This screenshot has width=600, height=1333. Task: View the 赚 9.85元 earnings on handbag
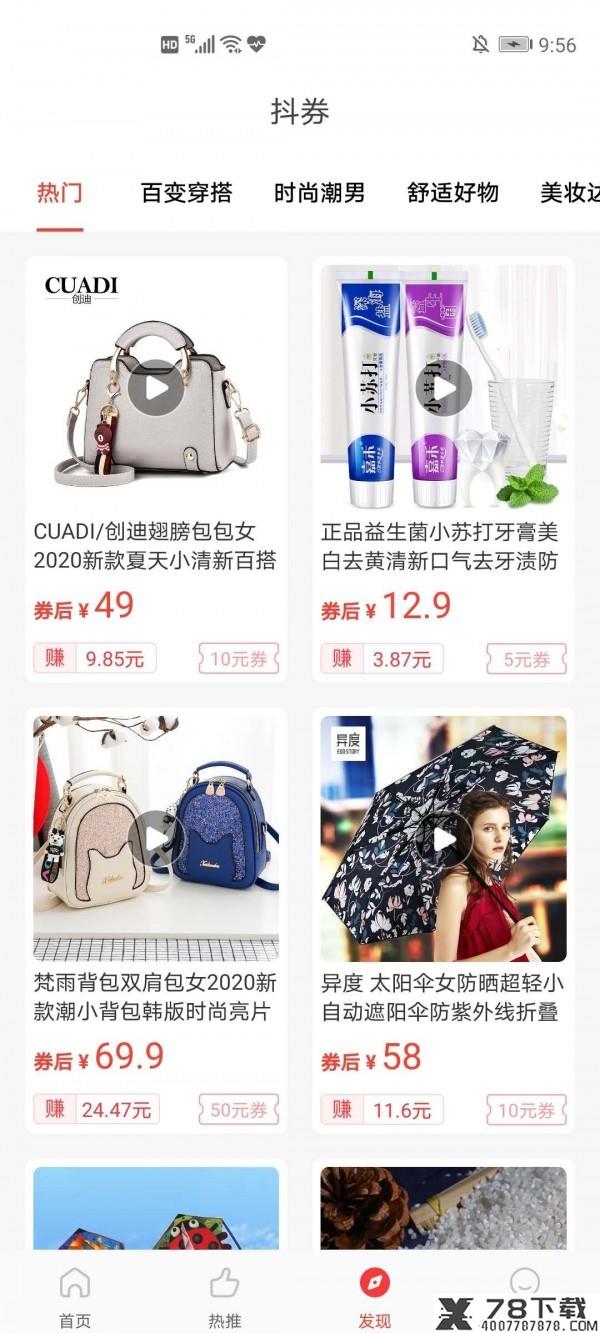95,659
